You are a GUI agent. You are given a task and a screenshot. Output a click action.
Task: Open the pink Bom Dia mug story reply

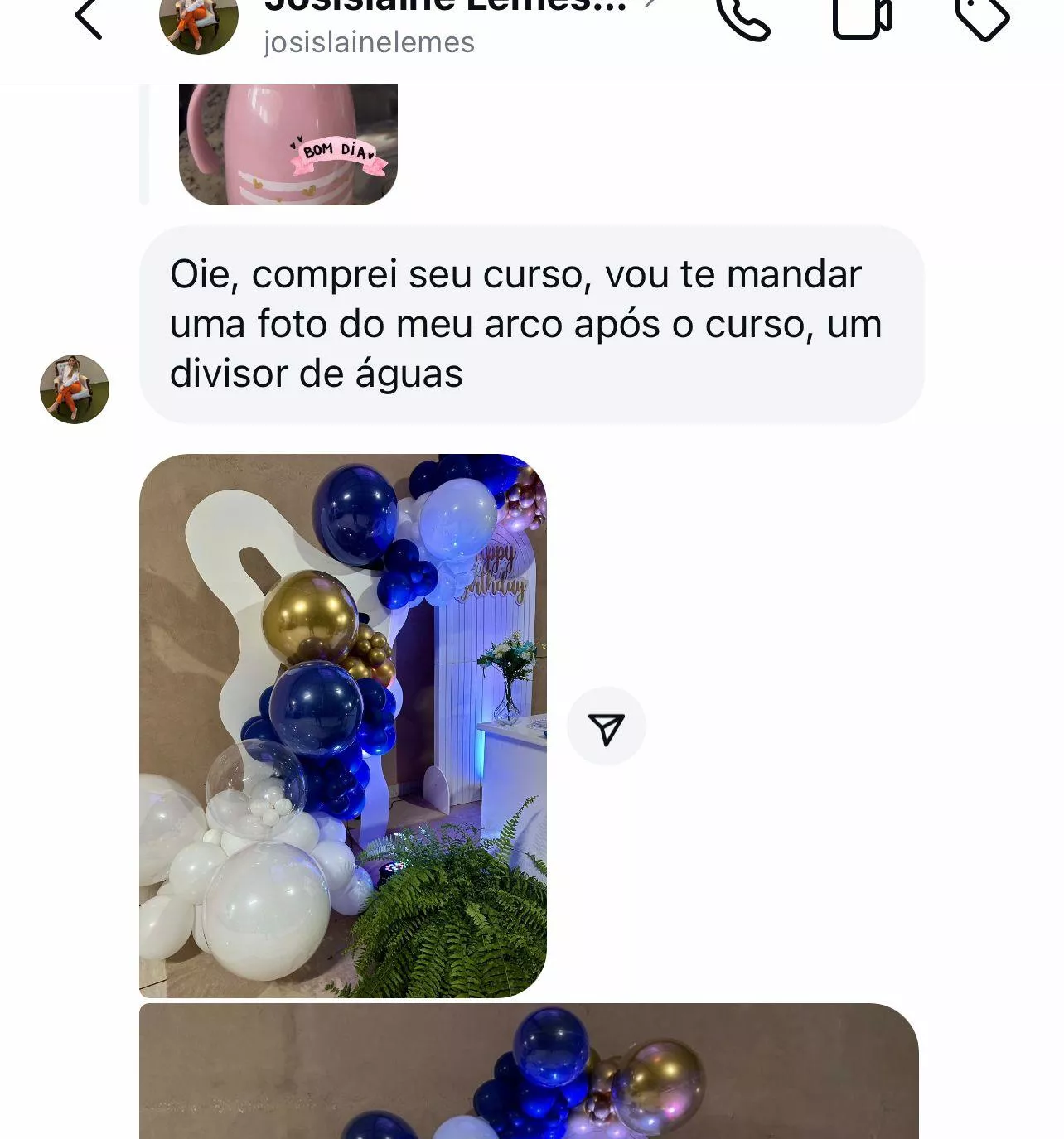(288, 144)
